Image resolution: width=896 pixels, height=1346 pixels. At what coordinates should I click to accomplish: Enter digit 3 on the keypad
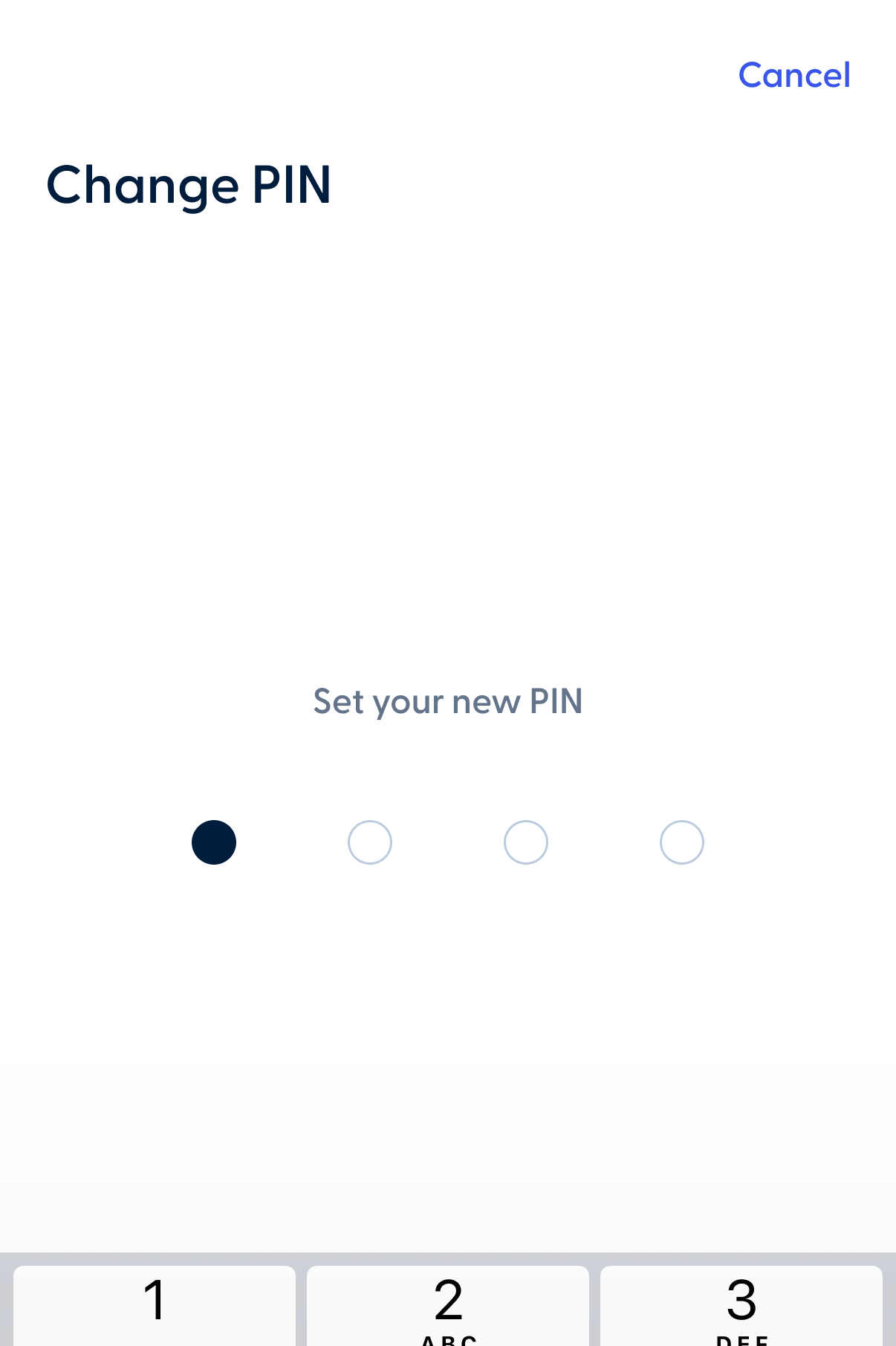(741, 1304)
